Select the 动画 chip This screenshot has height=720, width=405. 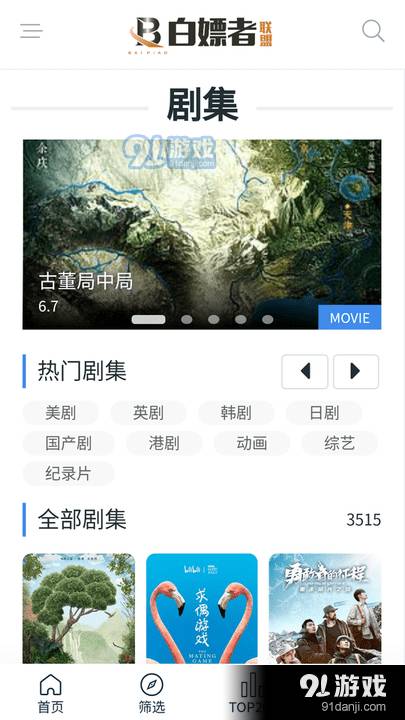pyautogui.click(x=252, y=443)
